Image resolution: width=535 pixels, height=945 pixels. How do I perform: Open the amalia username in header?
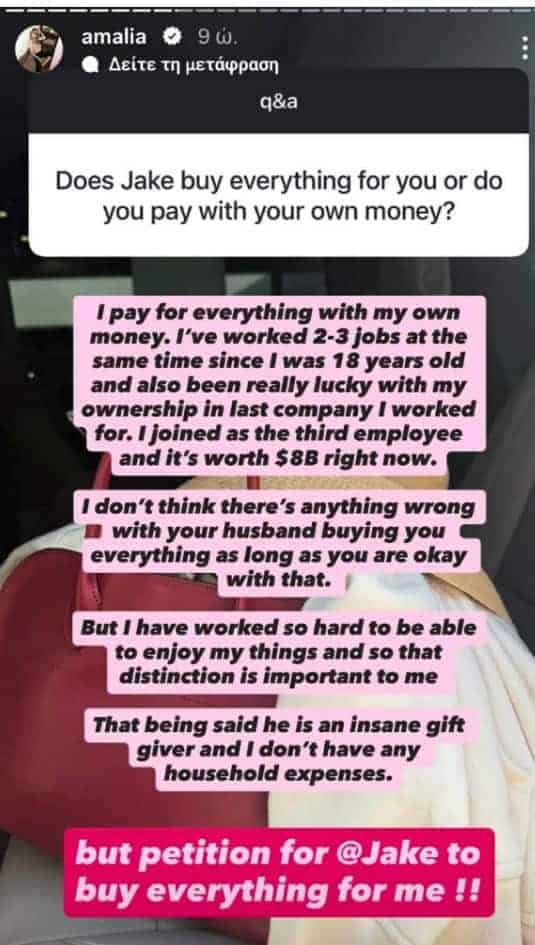point(114,37)
